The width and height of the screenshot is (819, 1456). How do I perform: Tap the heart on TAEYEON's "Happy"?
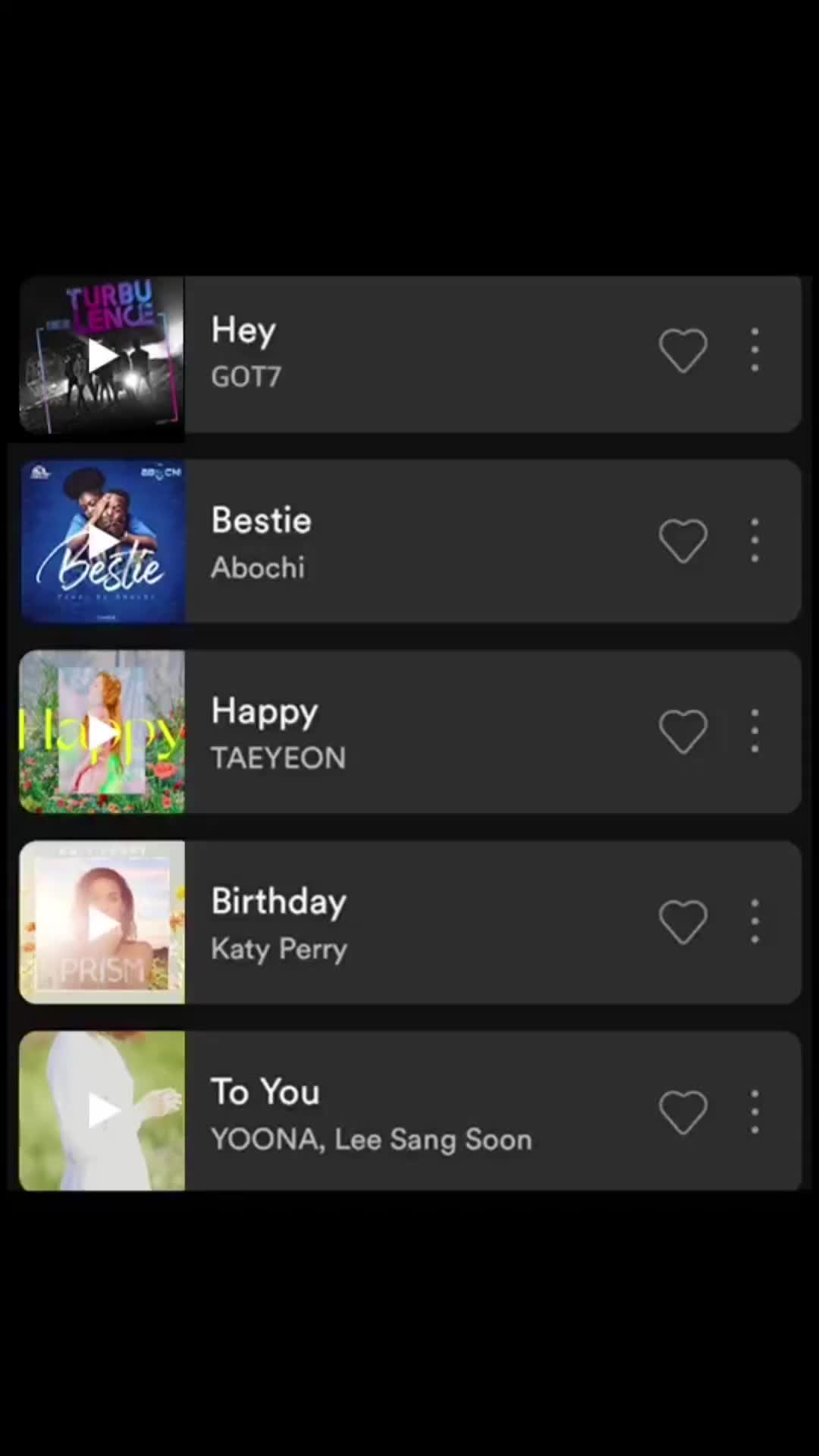tap(682, 732)
